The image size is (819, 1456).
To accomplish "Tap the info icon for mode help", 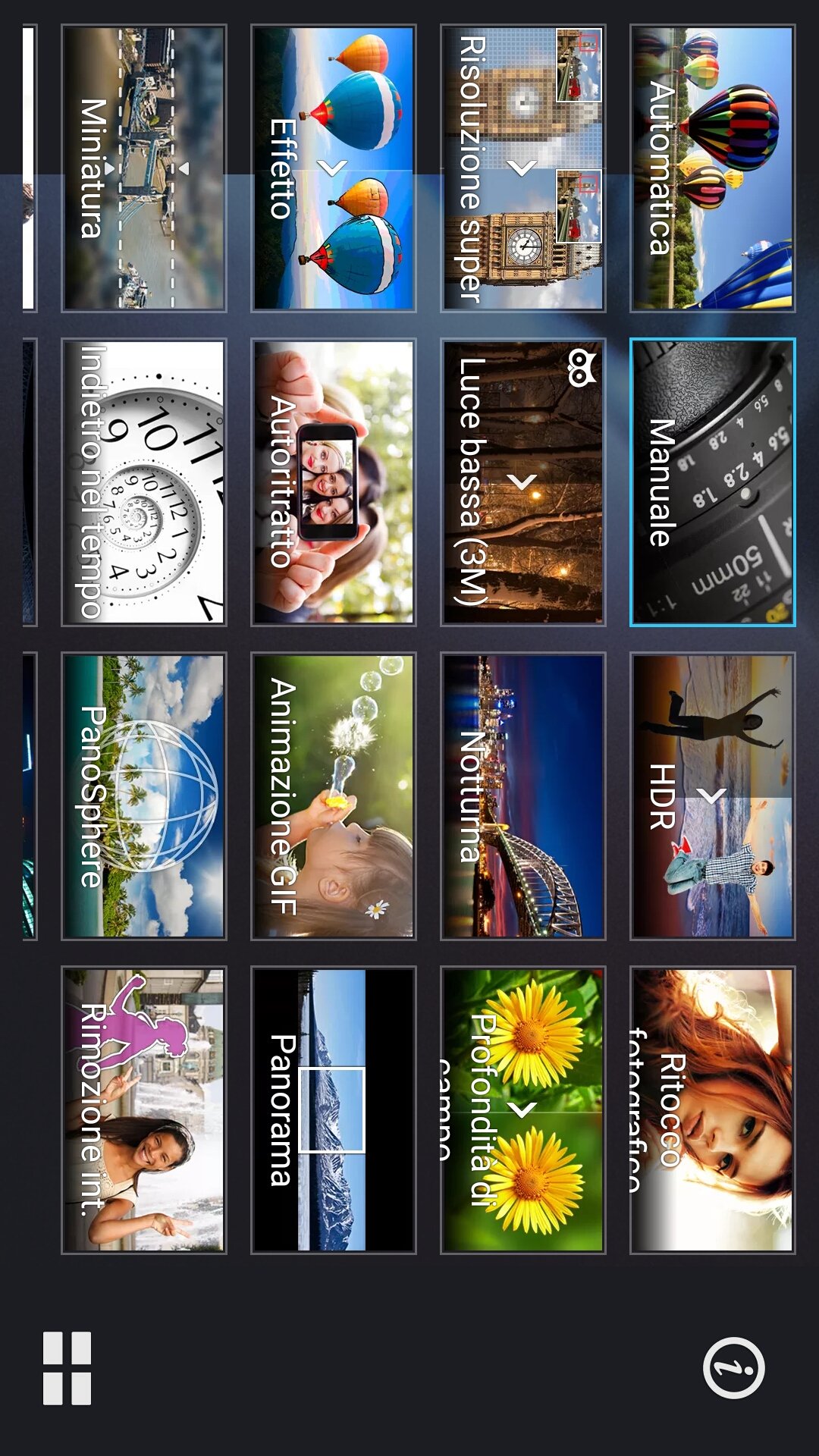I will 733,1368.
